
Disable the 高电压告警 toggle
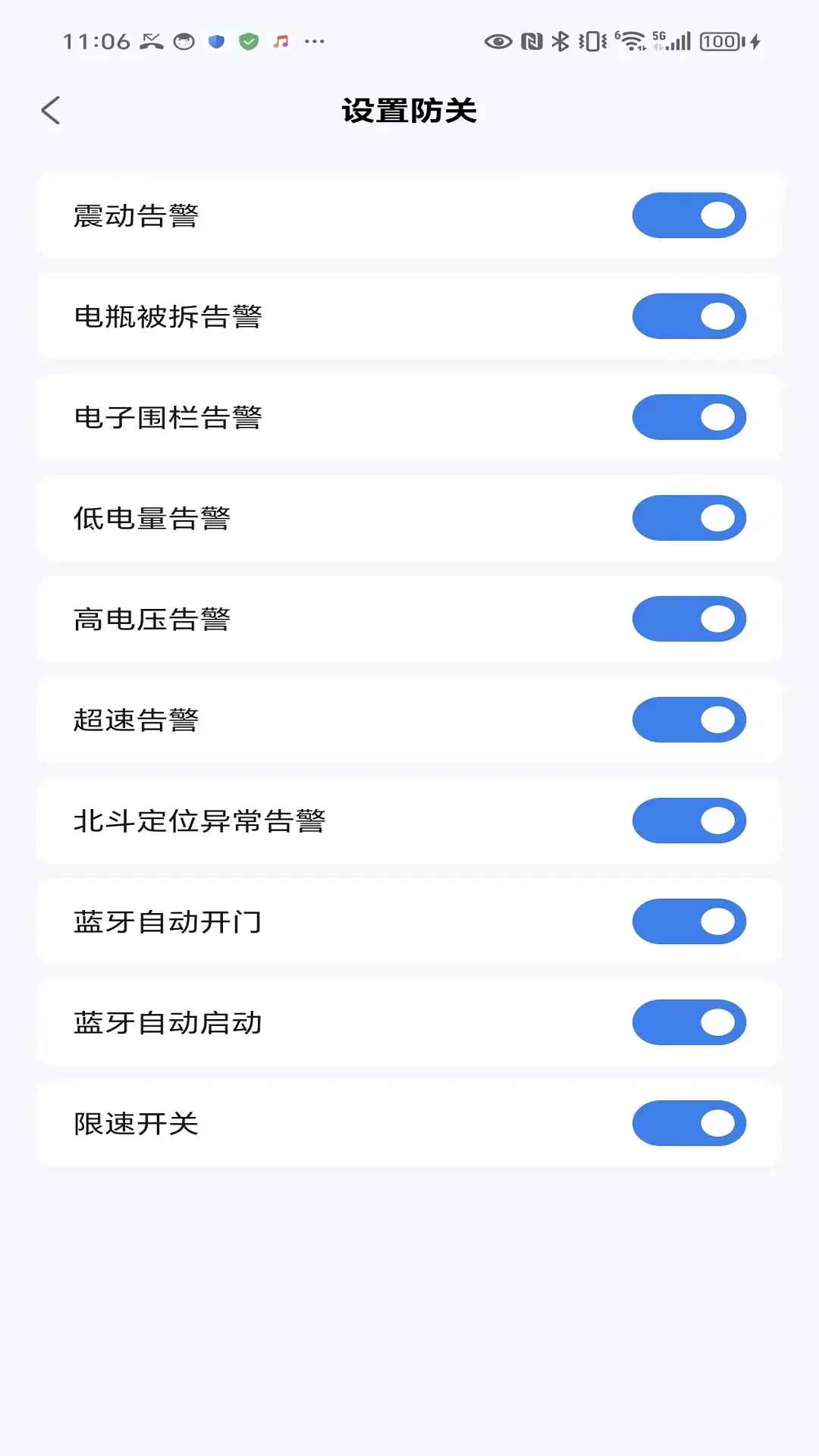pos(689,619)
